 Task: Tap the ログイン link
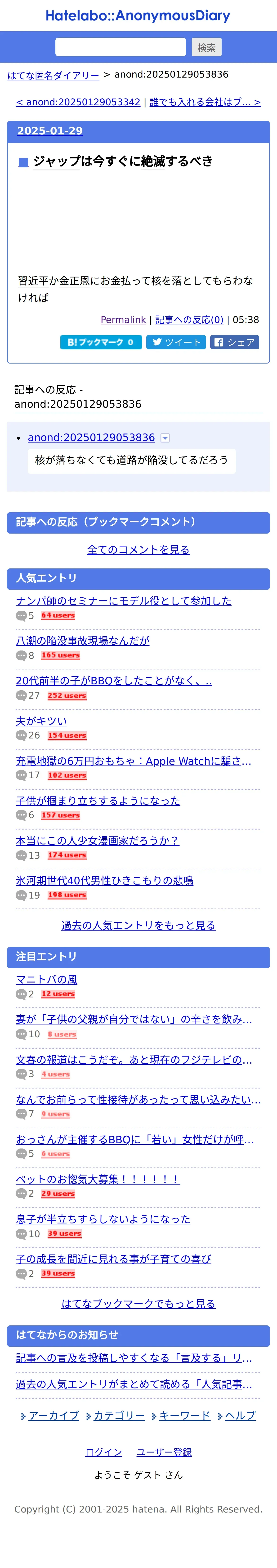104,1452
